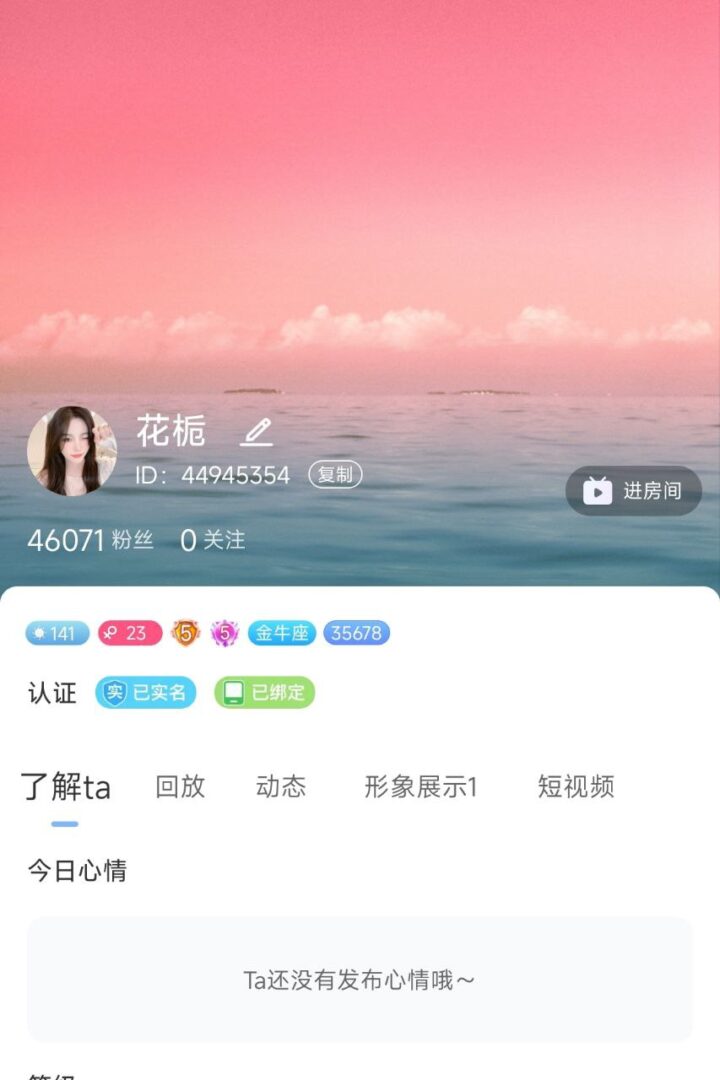Image resolution: width=720 pixels, height=1080 pixels.
Task: View the 46071 粉丝 followers list
Action: click(x=90, y=541)
